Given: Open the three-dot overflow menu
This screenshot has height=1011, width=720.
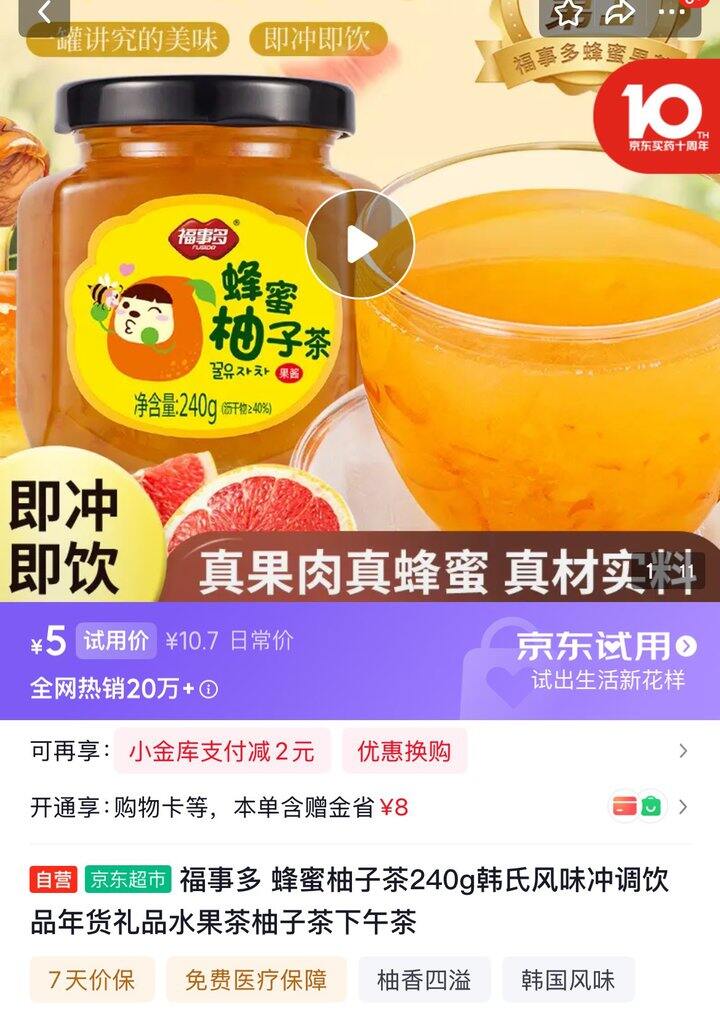Looking at the screenshot, I should (672, 13).
